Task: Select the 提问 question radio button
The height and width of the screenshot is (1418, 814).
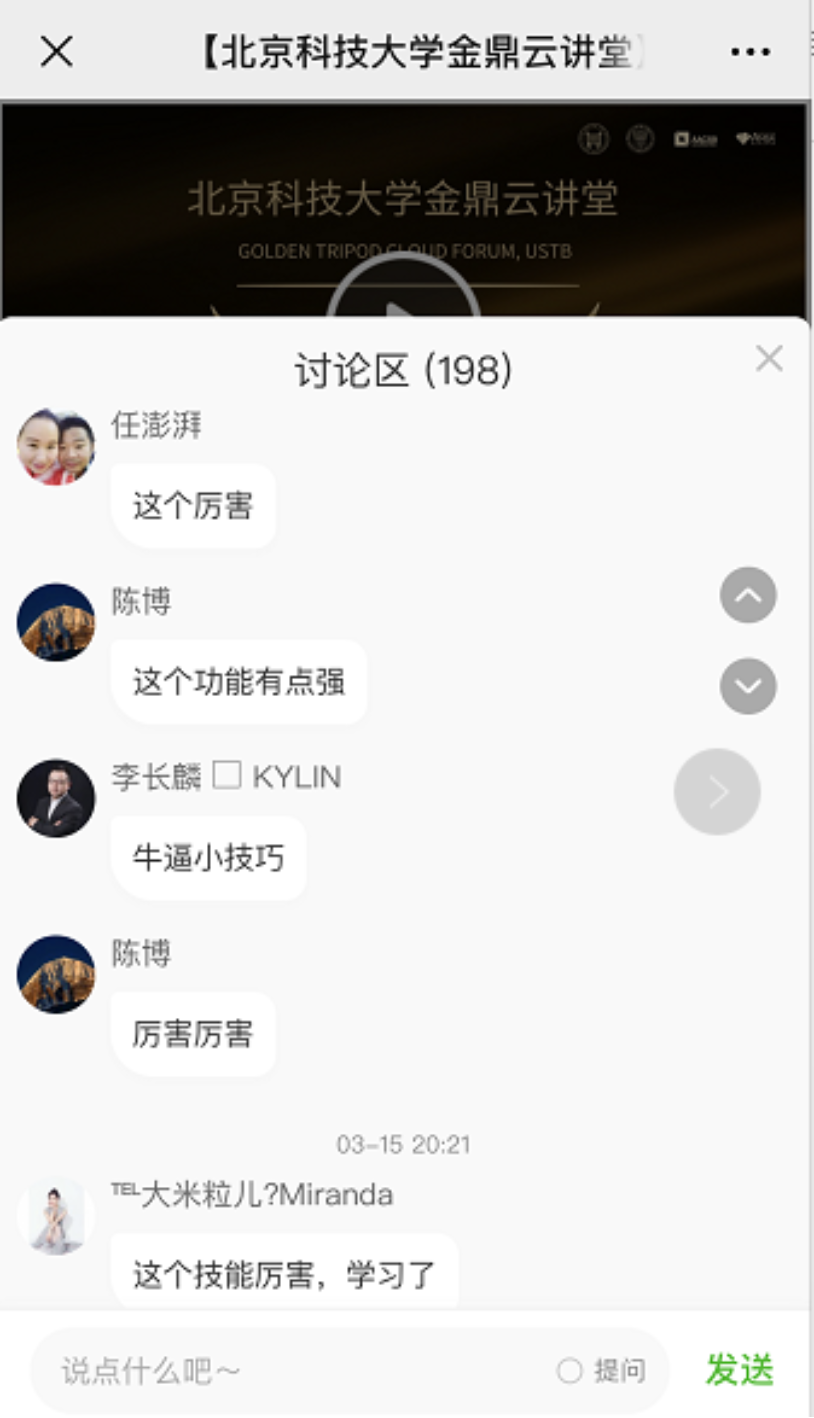Action: [571, 1371]
